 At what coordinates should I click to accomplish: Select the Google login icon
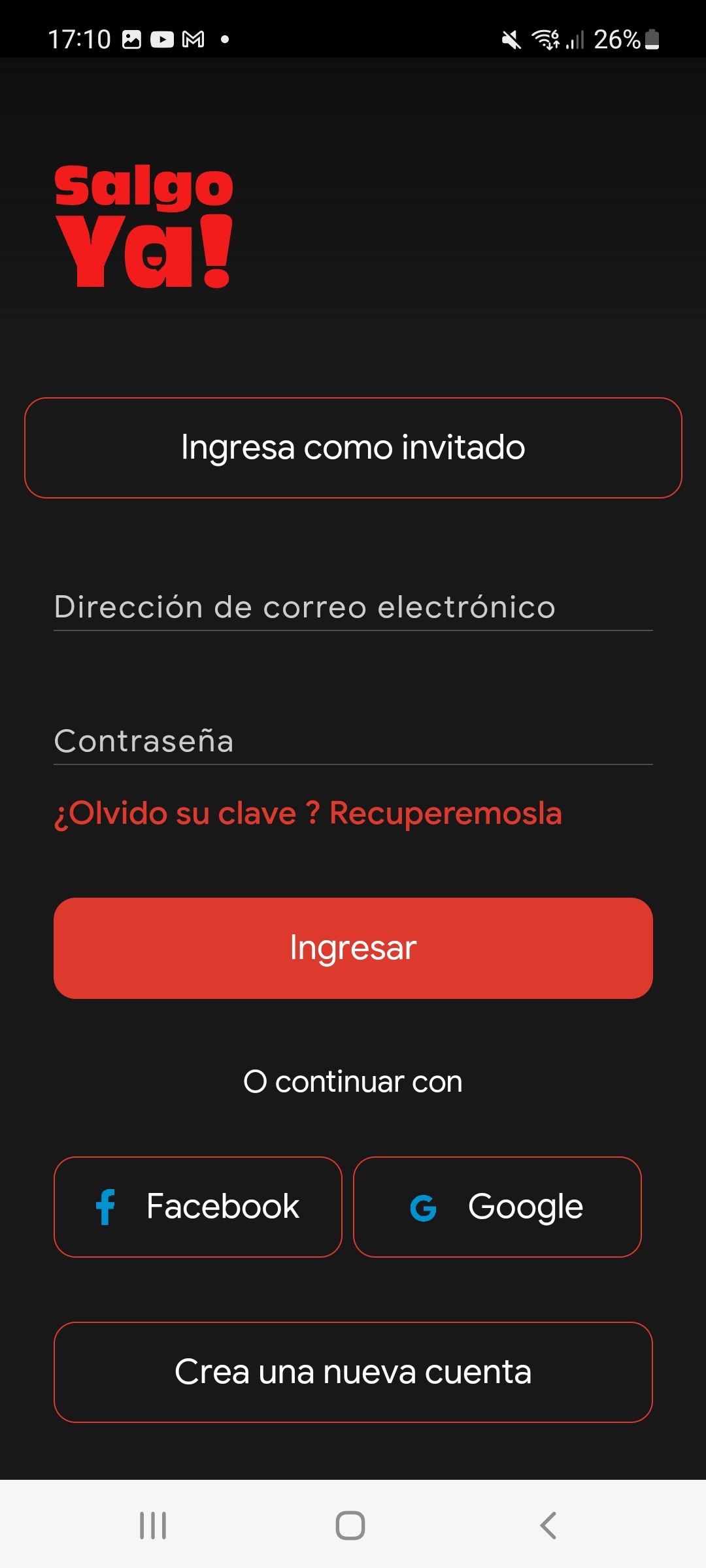(424, 1207)
